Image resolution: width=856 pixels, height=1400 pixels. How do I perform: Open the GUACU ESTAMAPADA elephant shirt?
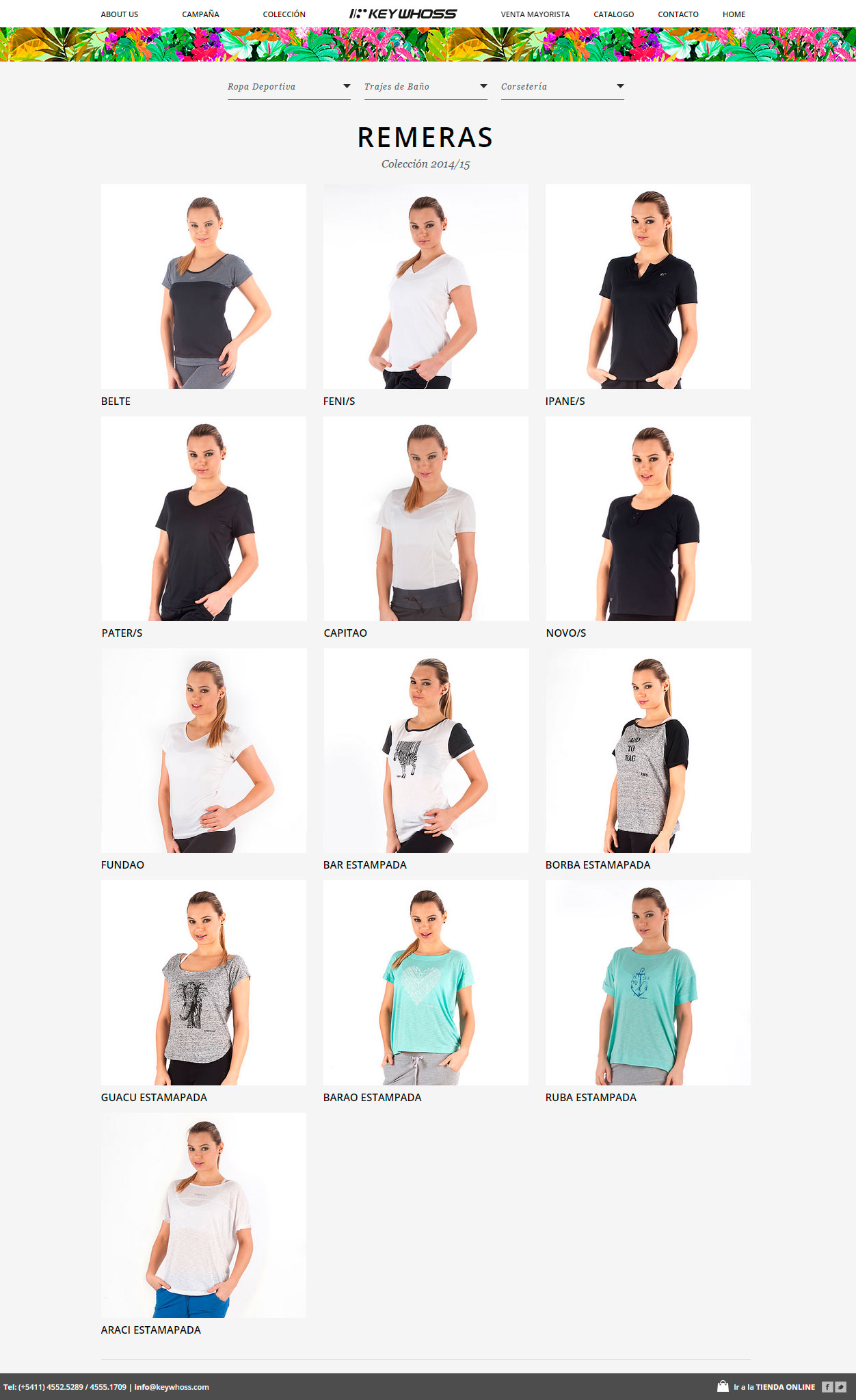[x=203, y=983]
